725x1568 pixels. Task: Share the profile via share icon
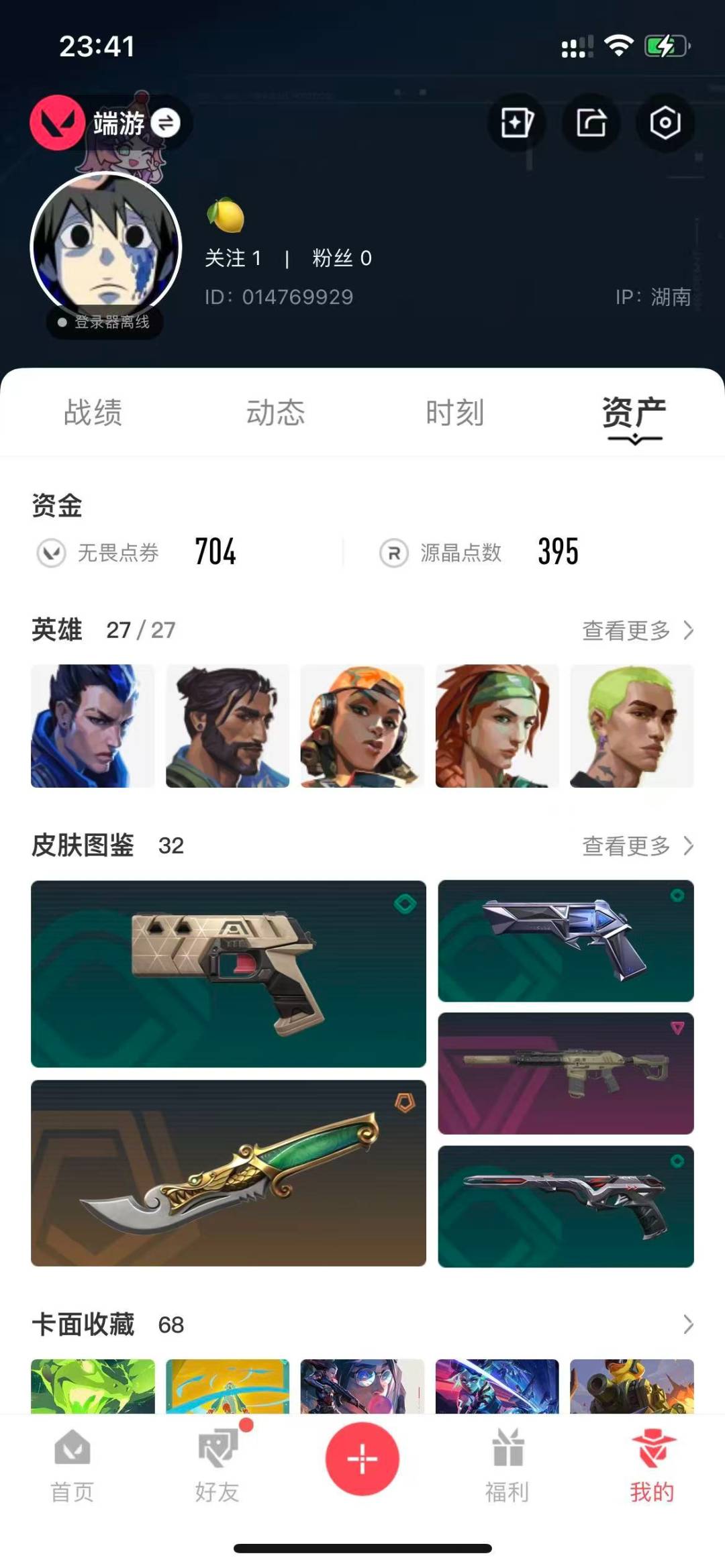click(x=591, y=123)
